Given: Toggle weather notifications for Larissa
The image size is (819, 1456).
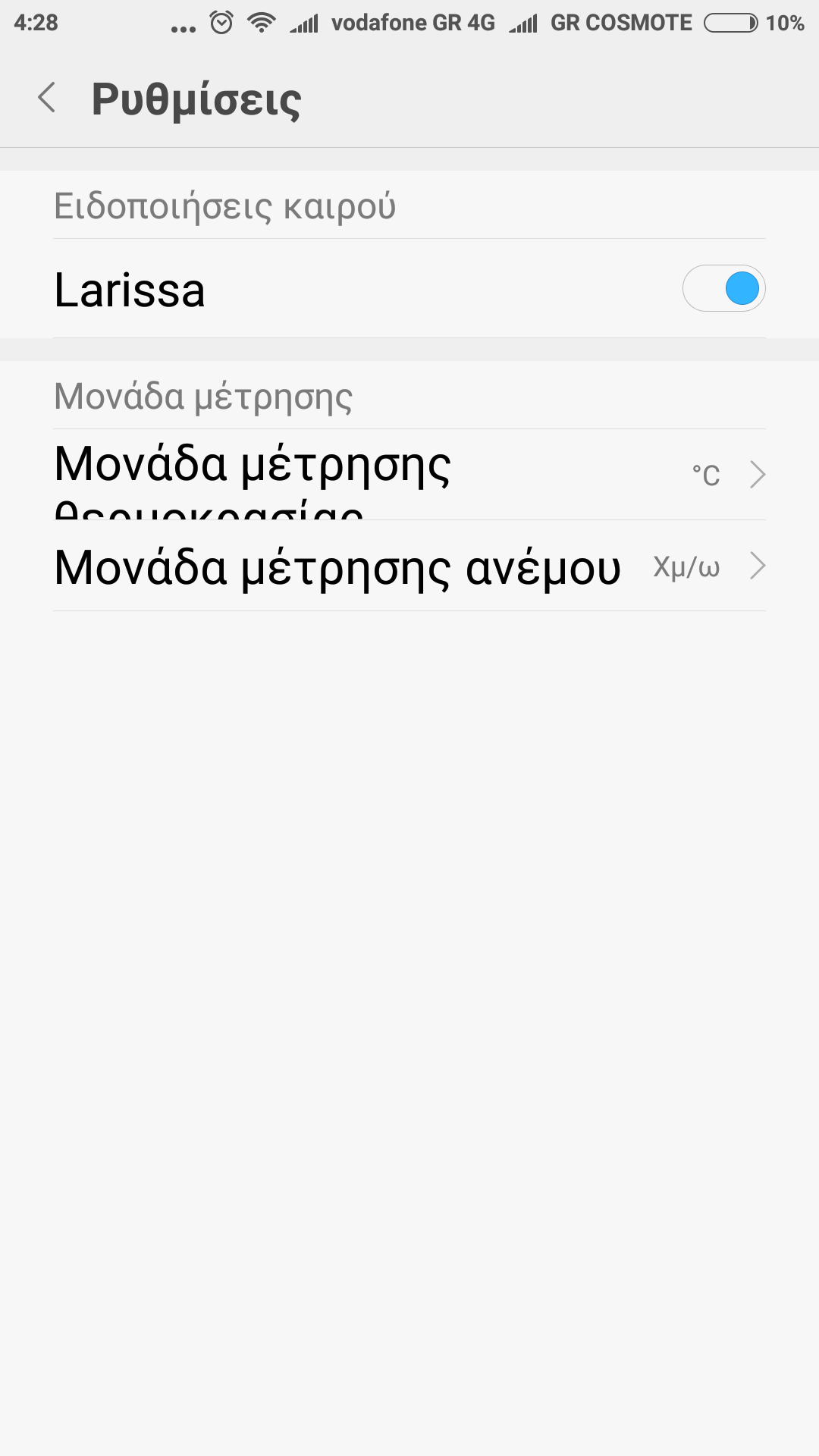Looking at the screenshot, I should [x=723, y=289].
